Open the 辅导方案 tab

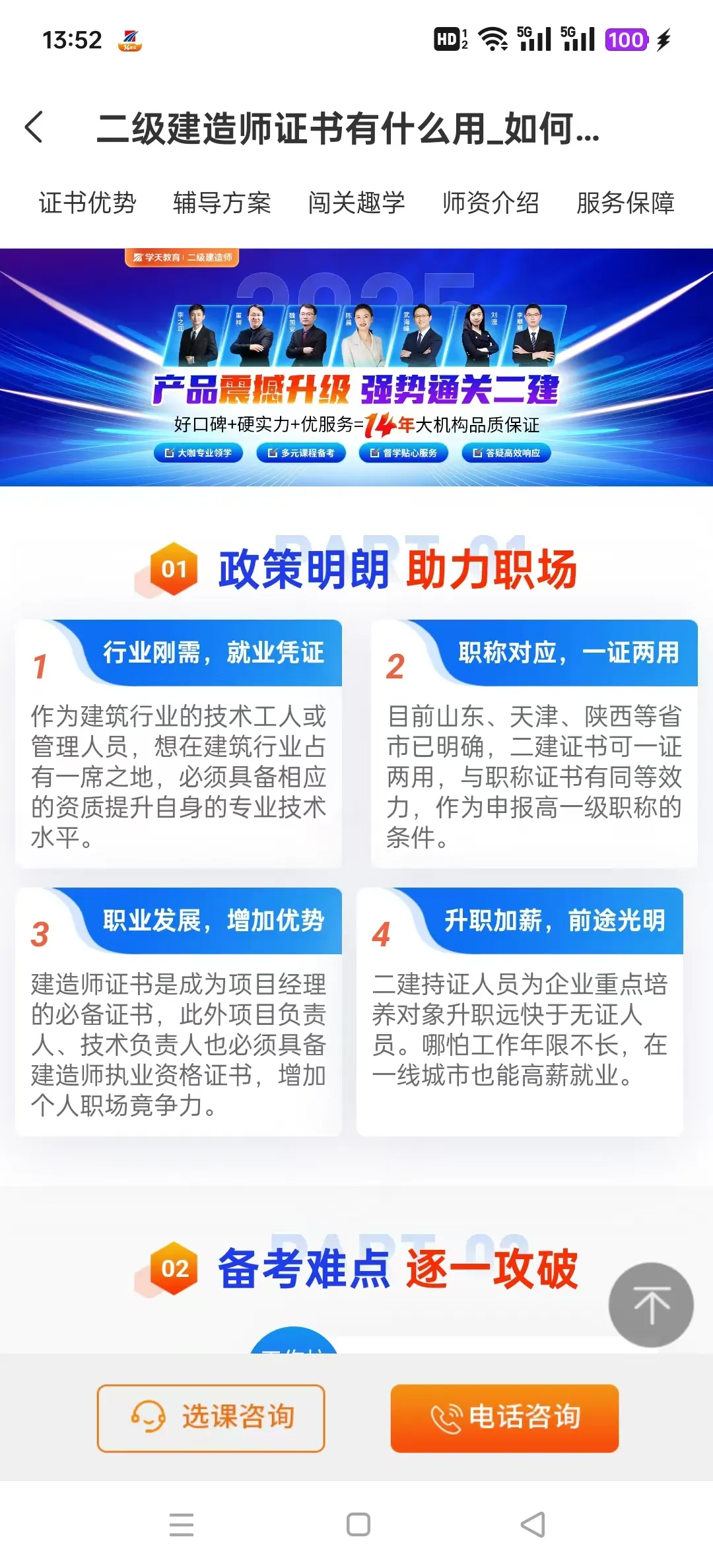[x=222, y=203]
